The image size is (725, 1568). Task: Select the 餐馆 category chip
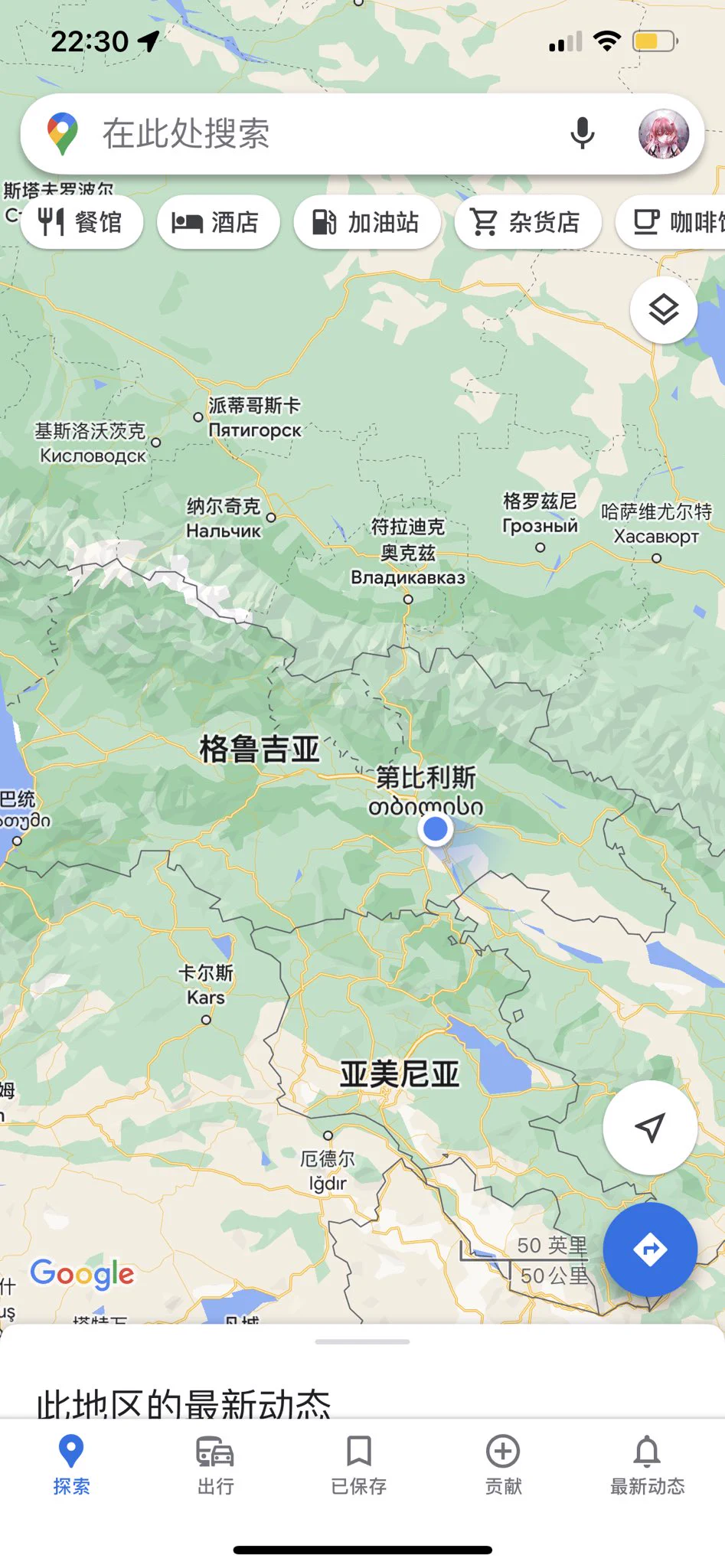click(x=82, y=222)
